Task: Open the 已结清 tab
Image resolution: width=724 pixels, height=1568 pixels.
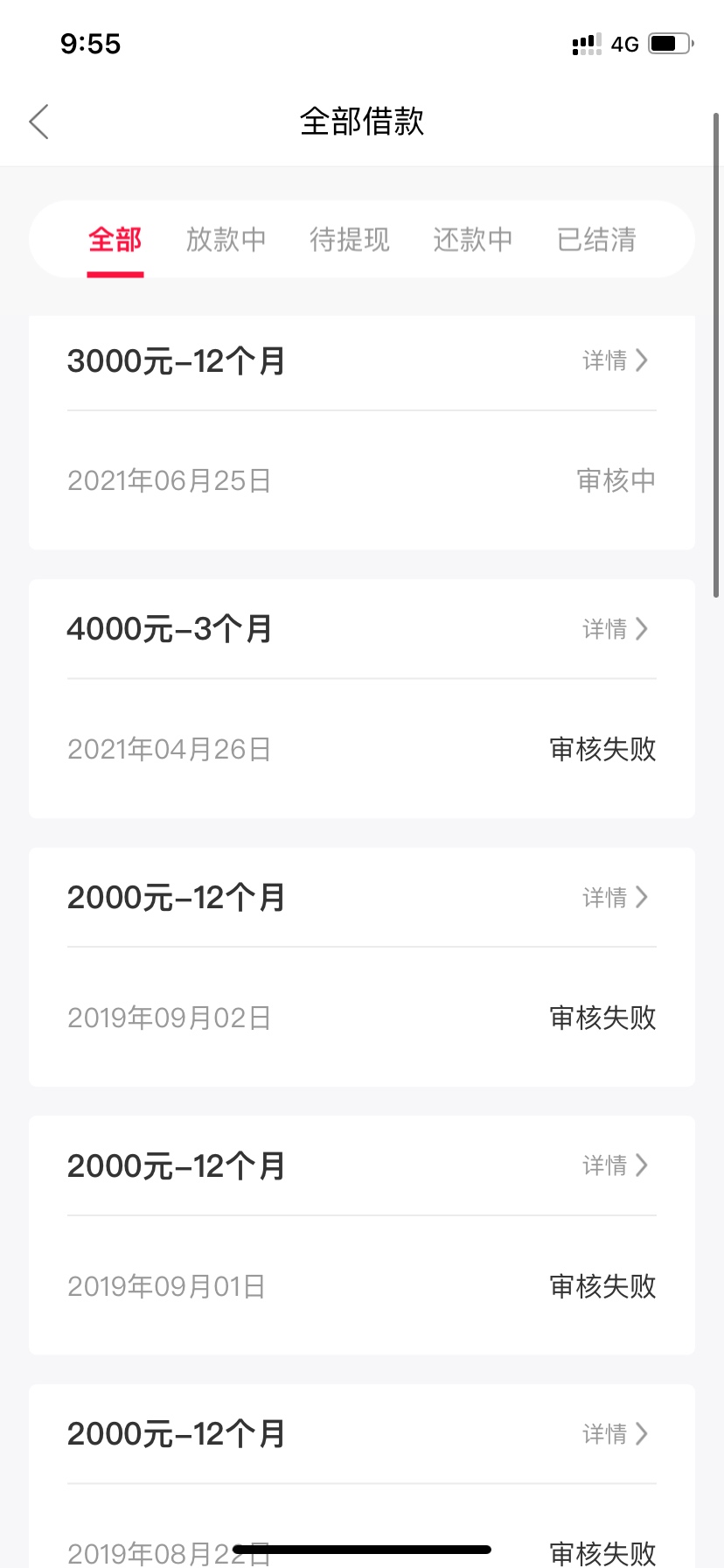Action: (x=596, y=239)
